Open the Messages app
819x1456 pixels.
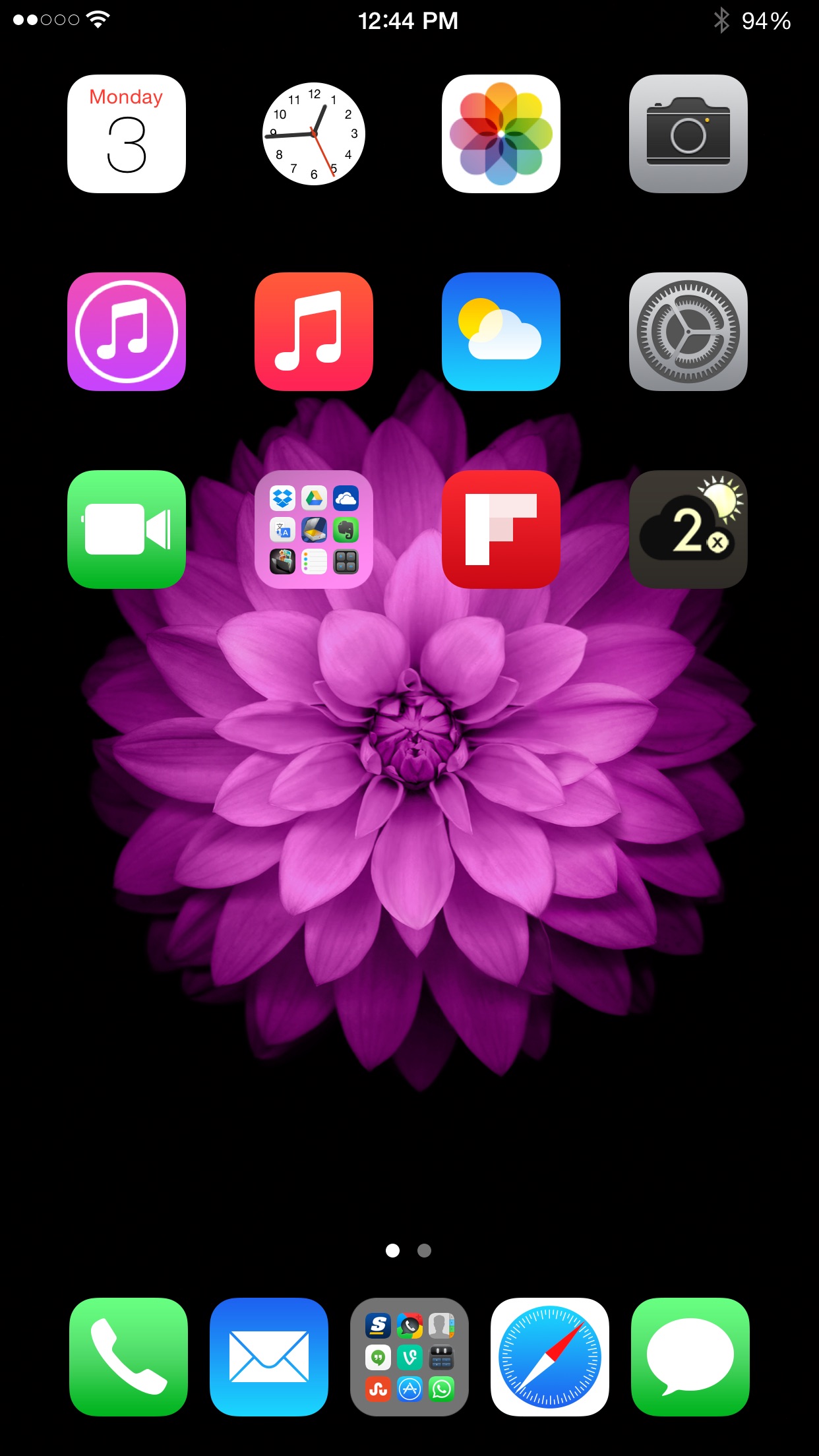click(690, 1357)
